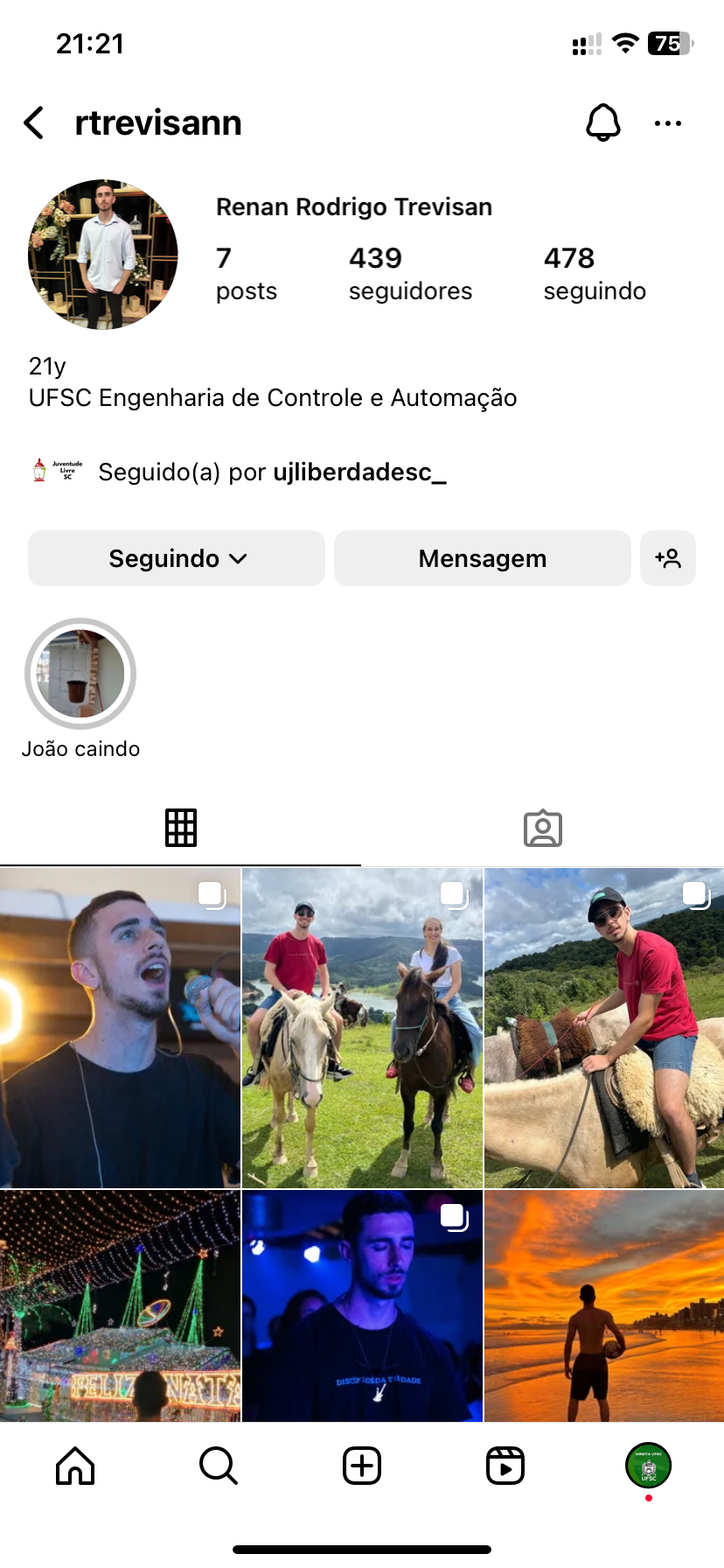
Task: Go back from rtrevisann's profile
Action: pyautogui.click(x=34, y=123)
